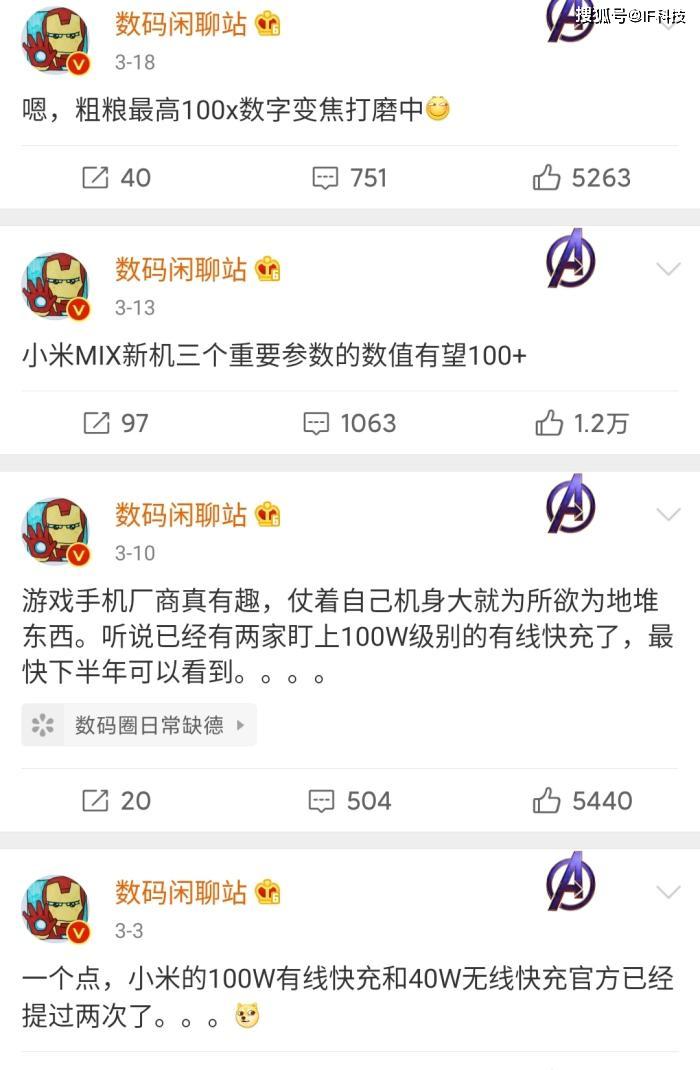The image size is (700, 1070).
Task: Expand the options chevron on the 3-13 post
Action: (x=667, y=268)
